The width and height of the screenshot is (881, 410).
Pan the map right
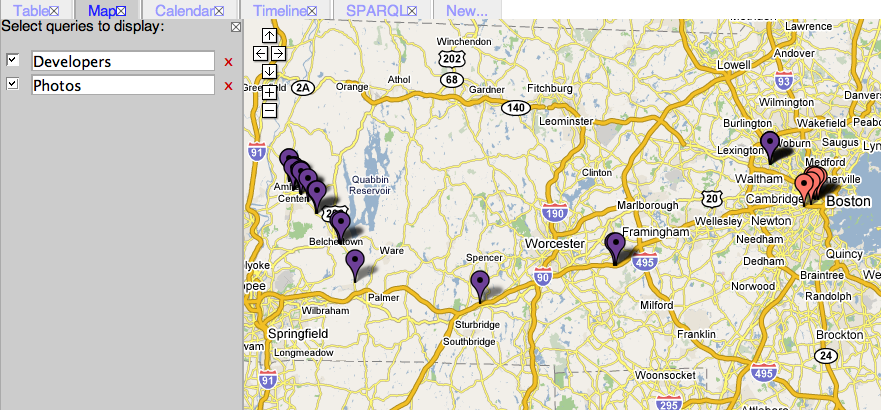278,53
